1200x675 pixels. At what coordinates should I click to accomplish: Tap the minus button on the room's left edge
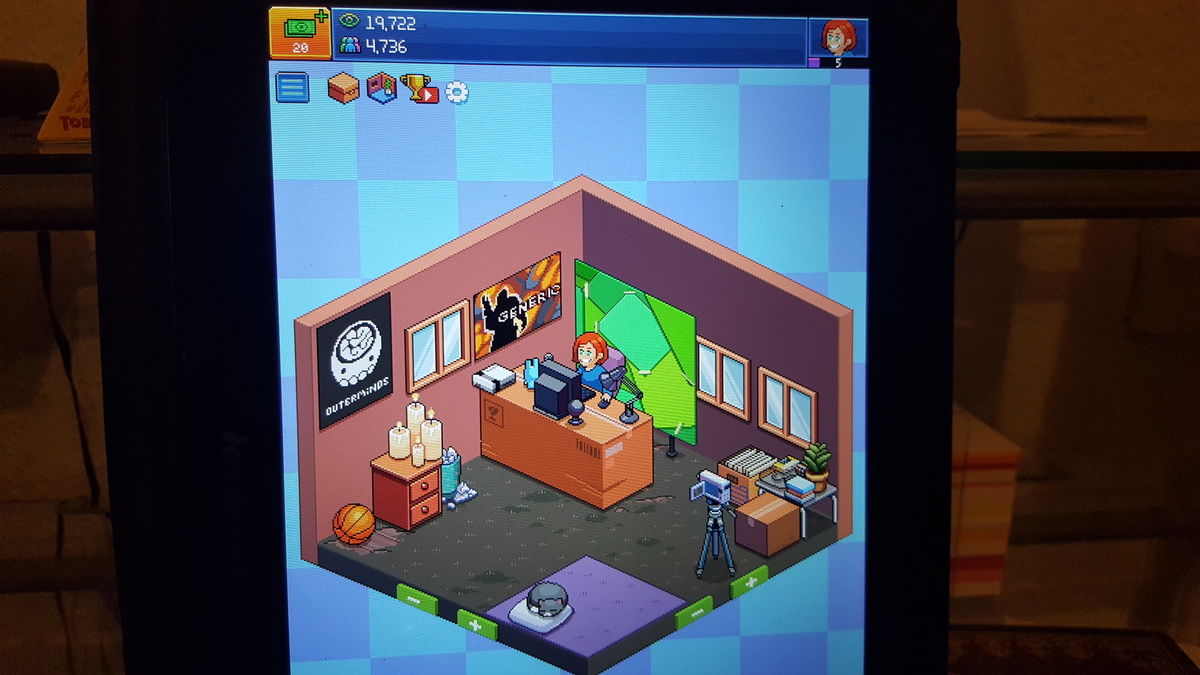point(416,600)
